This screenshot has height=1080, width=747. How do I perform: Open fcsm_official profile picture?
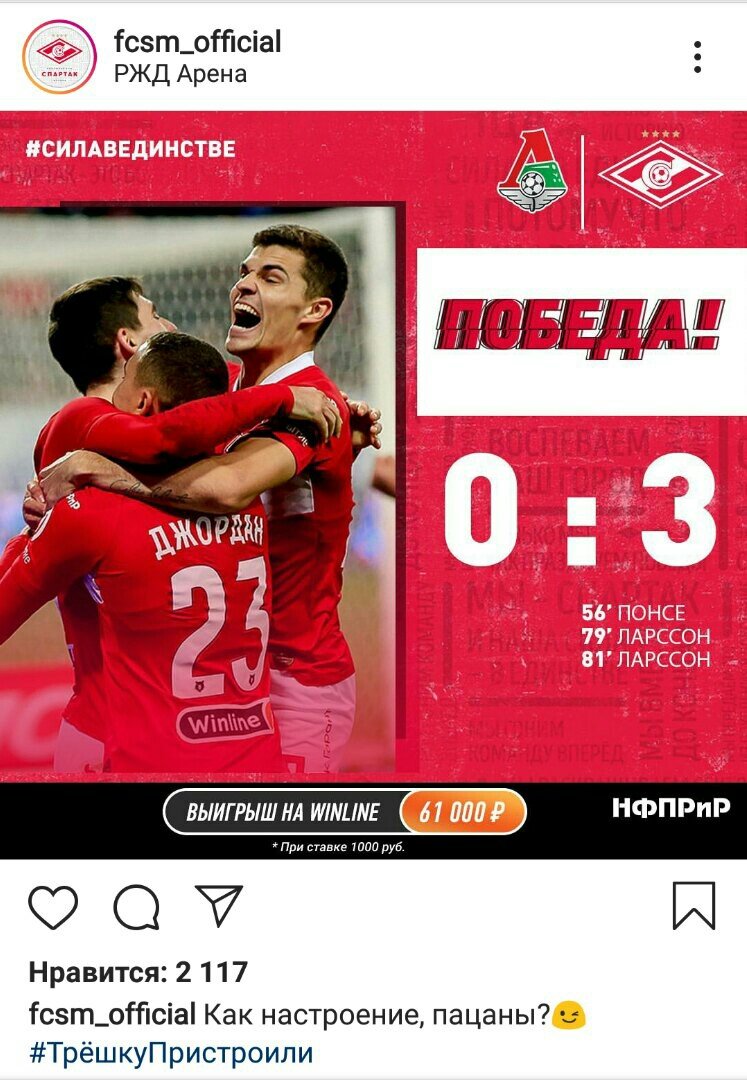tap(59, 57)
